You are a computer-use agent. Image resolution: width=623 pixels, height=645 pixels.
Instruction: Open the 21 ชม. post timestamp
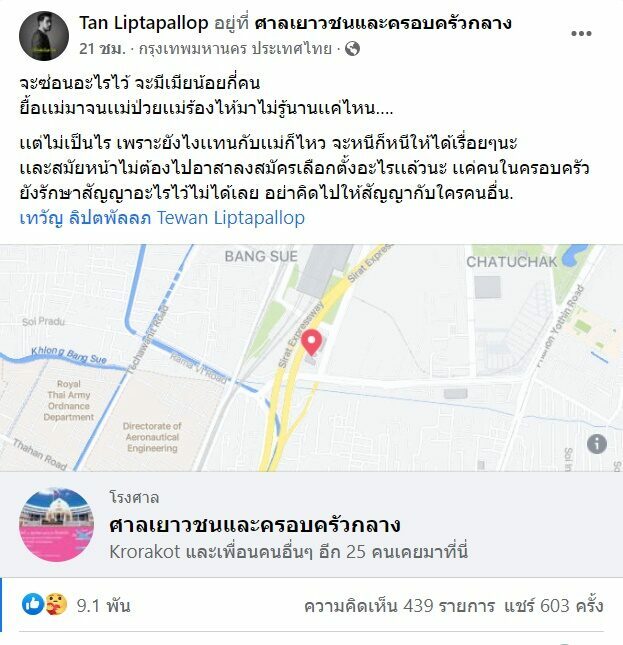101,48
